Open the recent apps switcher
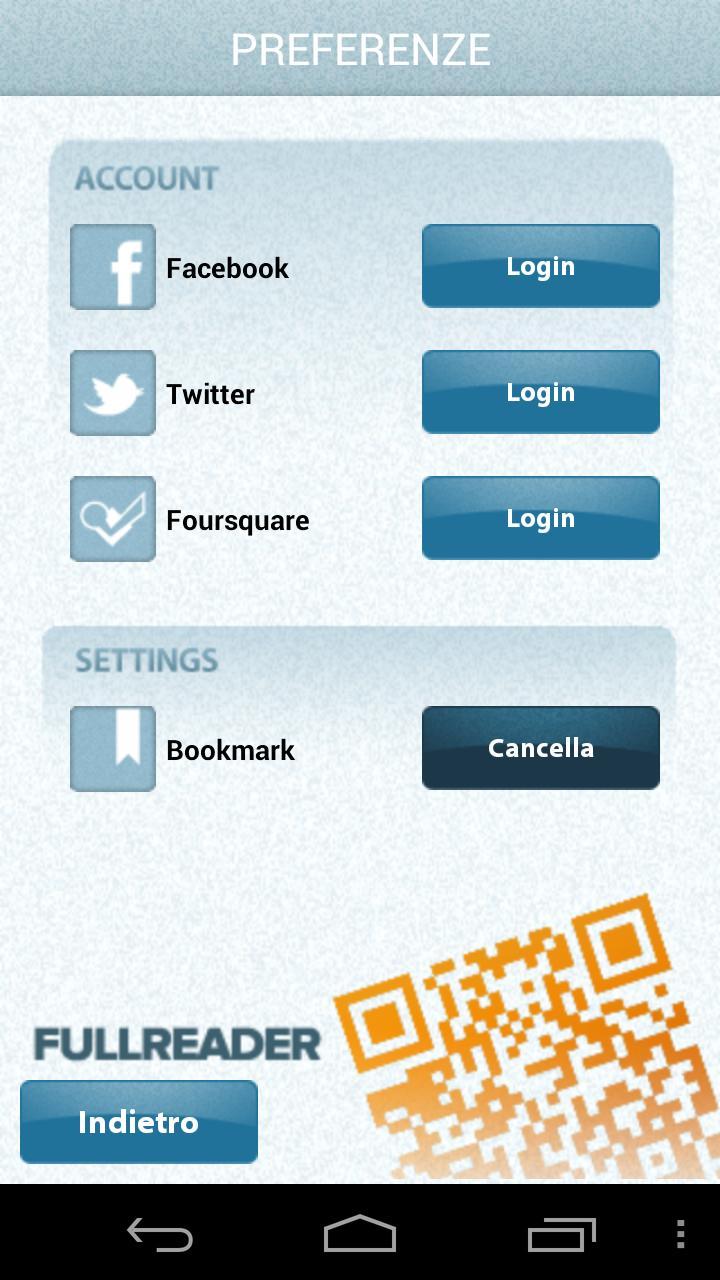This screenshot has width=720, height=1280. [x=560, y=1236]
